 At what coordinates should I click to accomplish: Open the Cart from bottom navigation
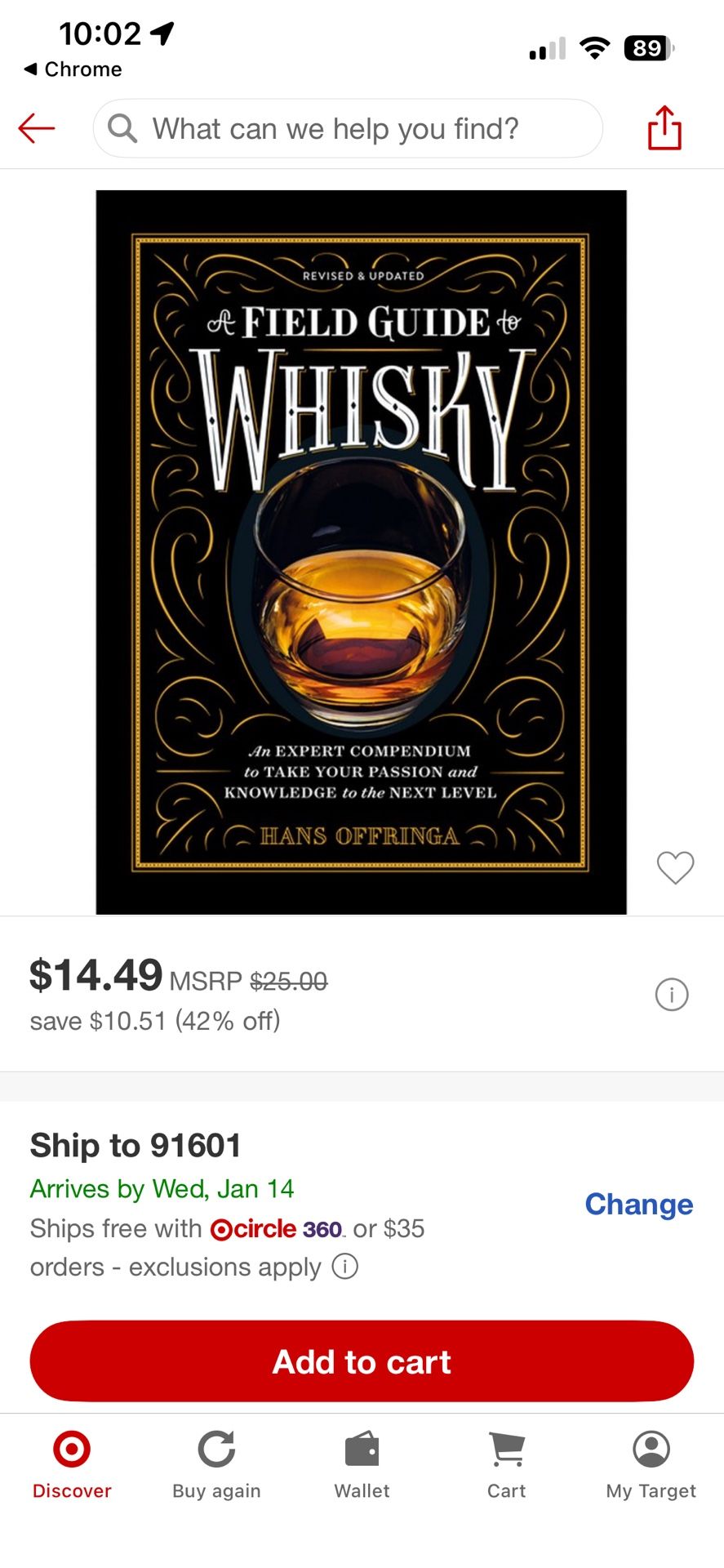506,1462
